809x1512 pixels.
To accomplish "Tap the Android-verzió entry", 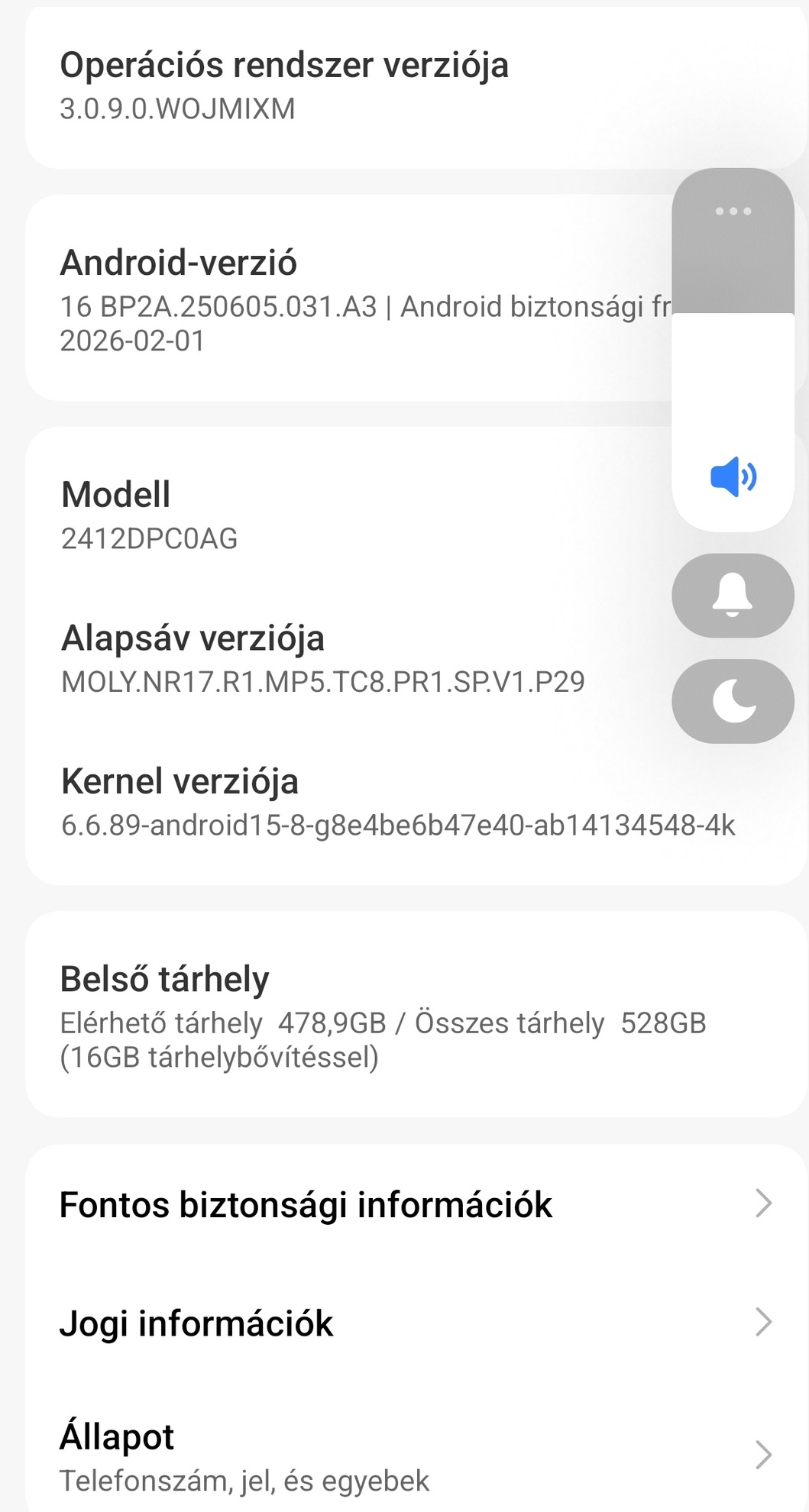I will [x=344, y=299].
